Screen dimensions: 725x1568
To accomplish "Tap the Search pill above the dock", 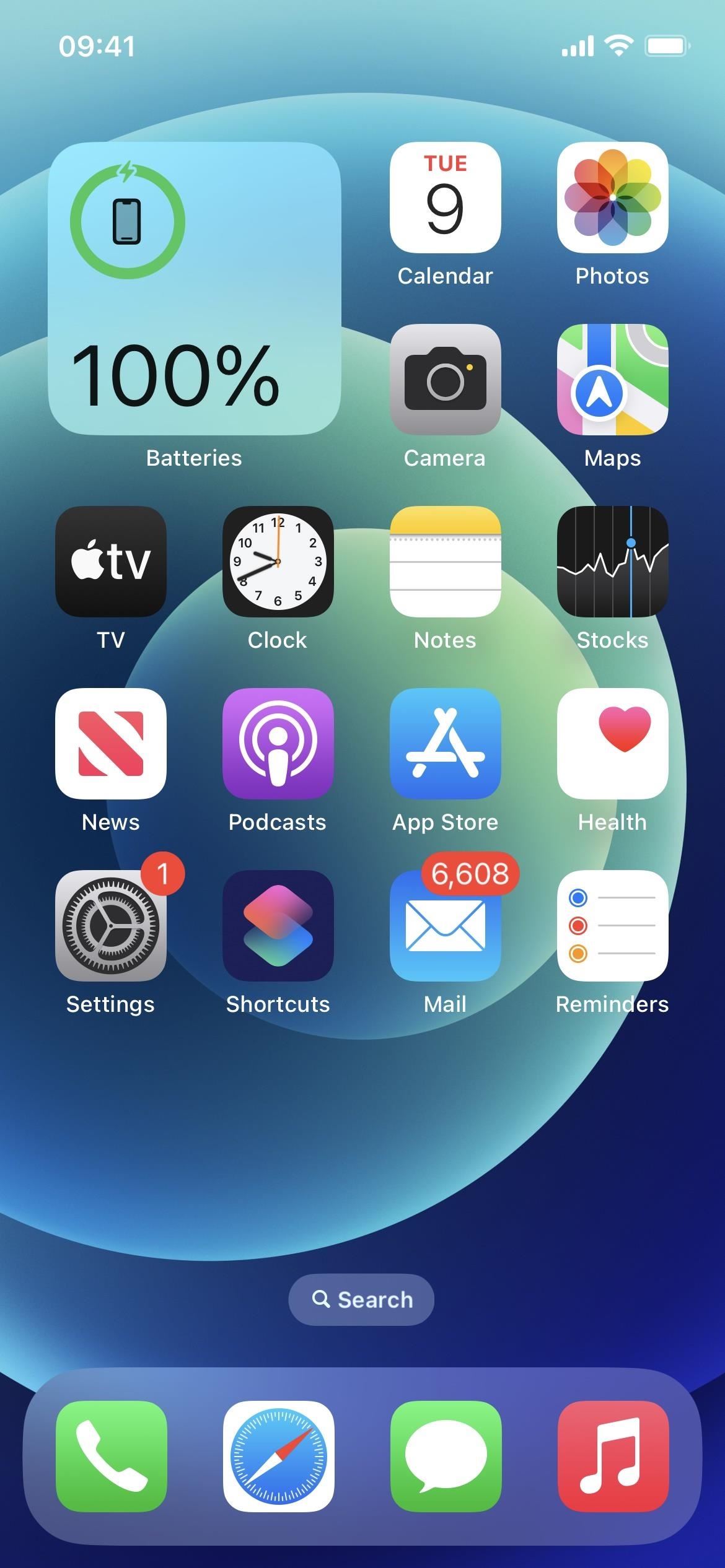I will tap(361, 1300).
